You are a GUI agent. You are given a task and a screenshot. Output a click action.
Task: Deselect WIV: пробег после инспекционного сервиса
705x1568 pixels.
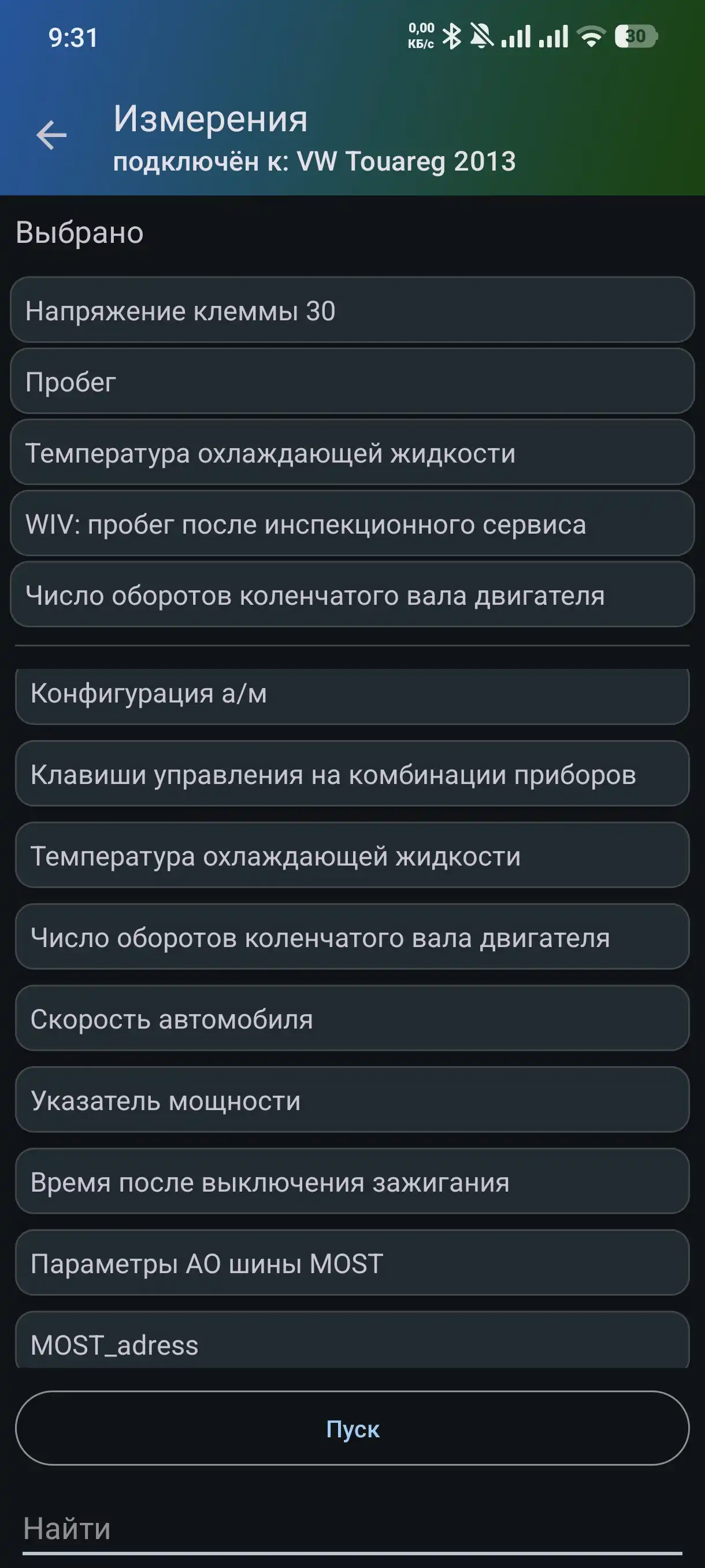tap(352, 524)
